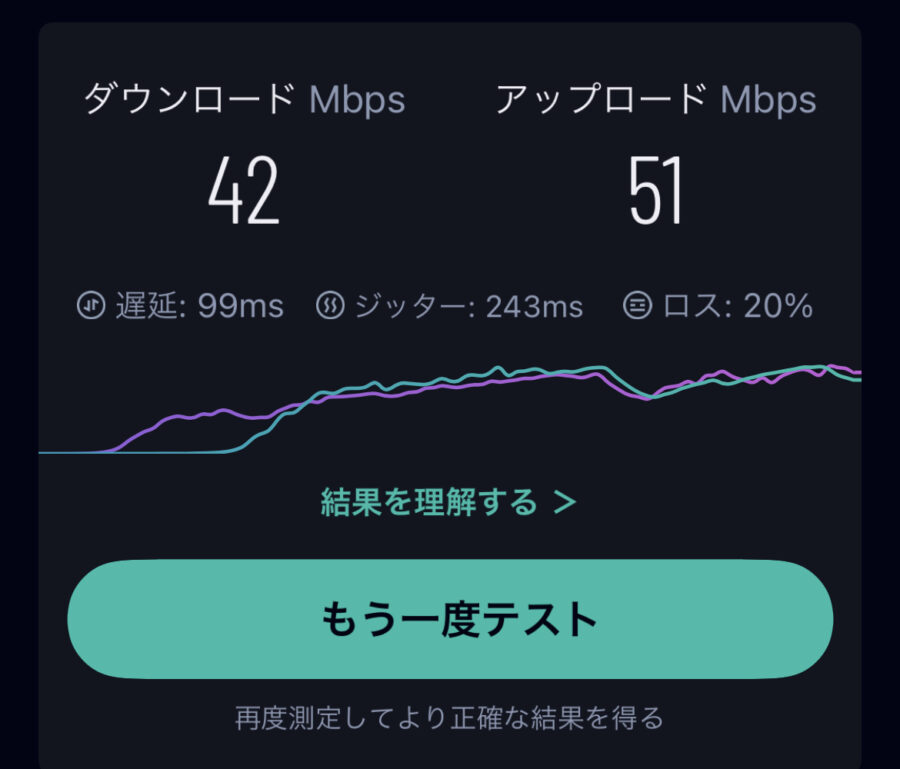
Task: Open the 結果を理解する link
Action: (448, 502)
